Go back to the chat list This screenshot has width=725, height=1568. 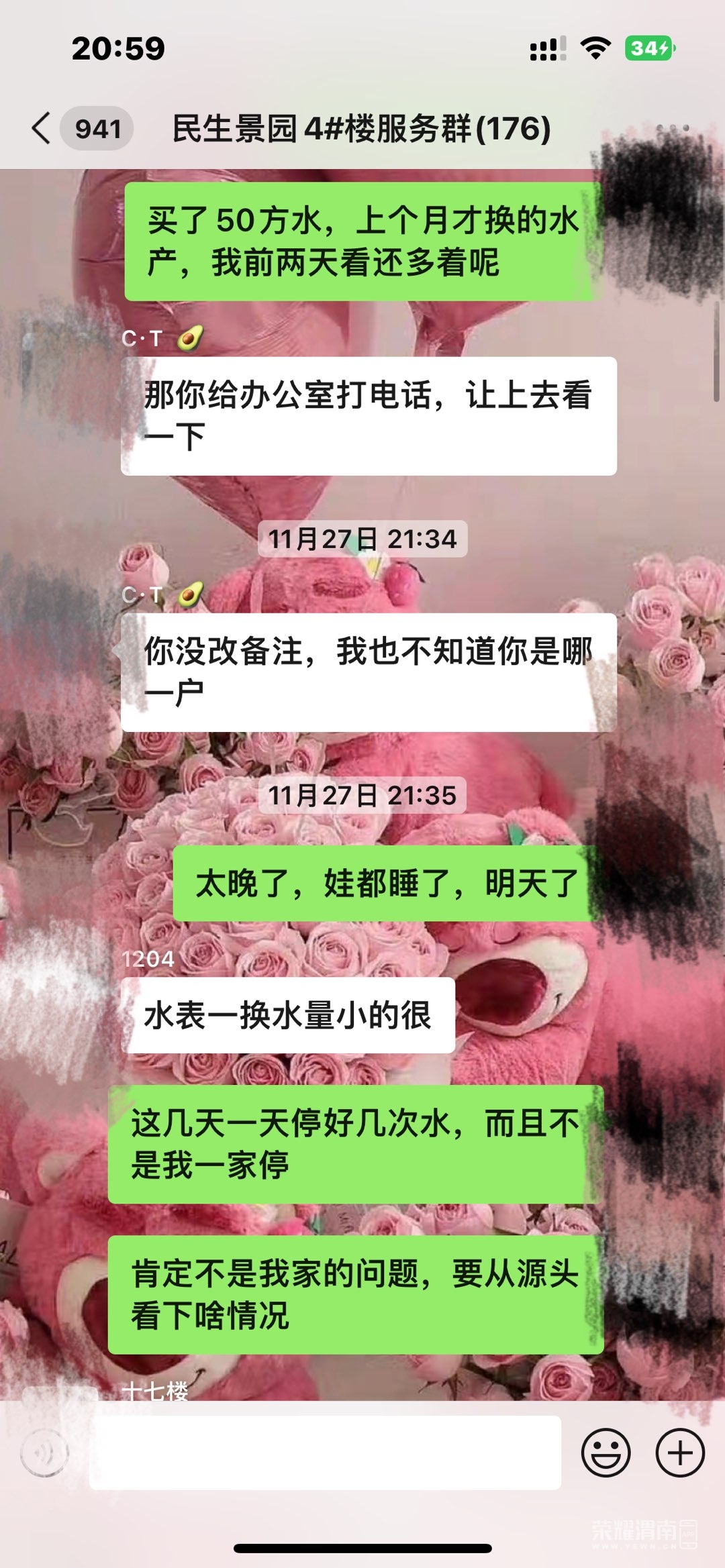(42, 128)
